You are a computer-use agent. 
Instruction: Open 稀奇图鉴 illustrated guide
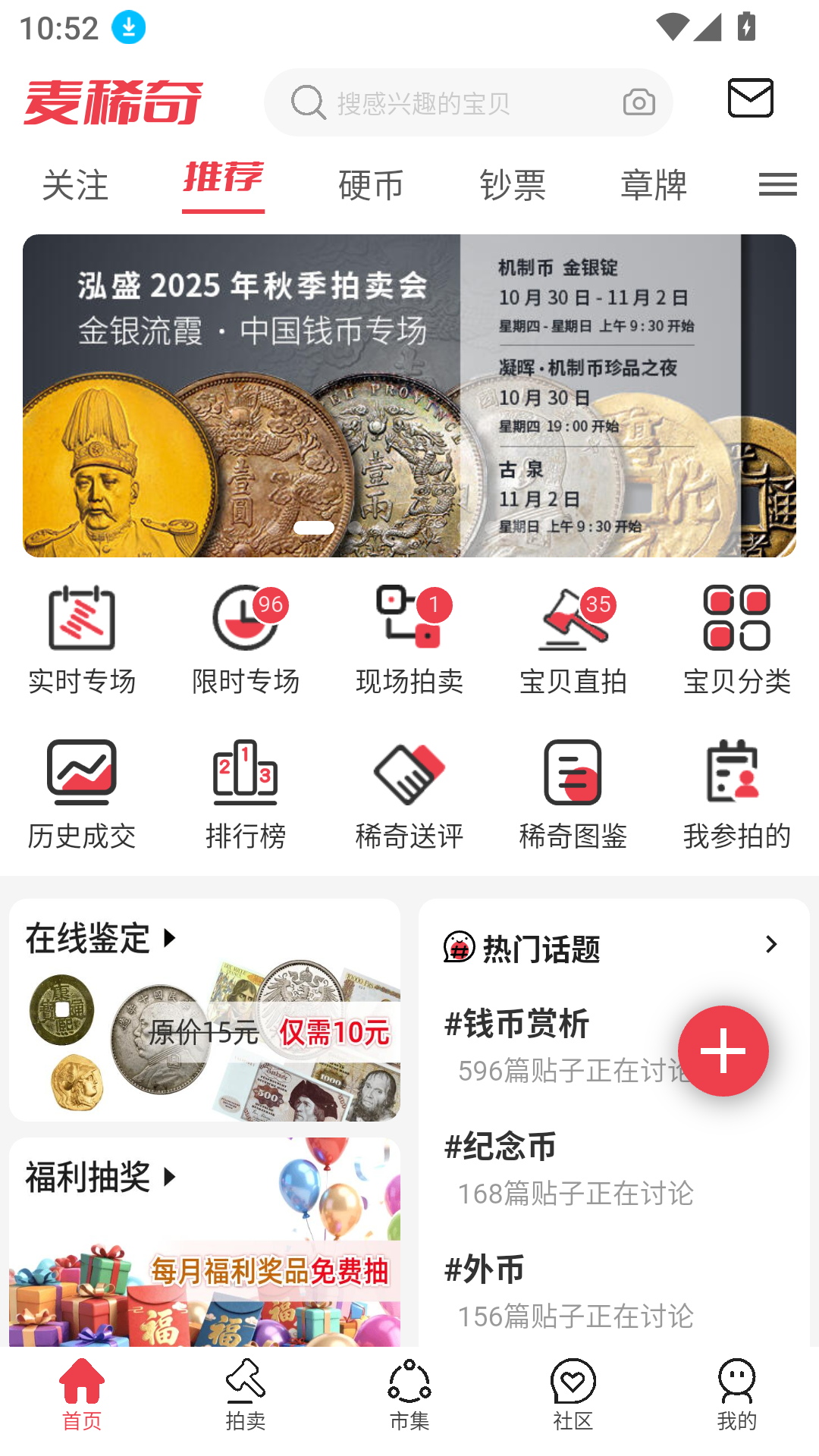573,792
